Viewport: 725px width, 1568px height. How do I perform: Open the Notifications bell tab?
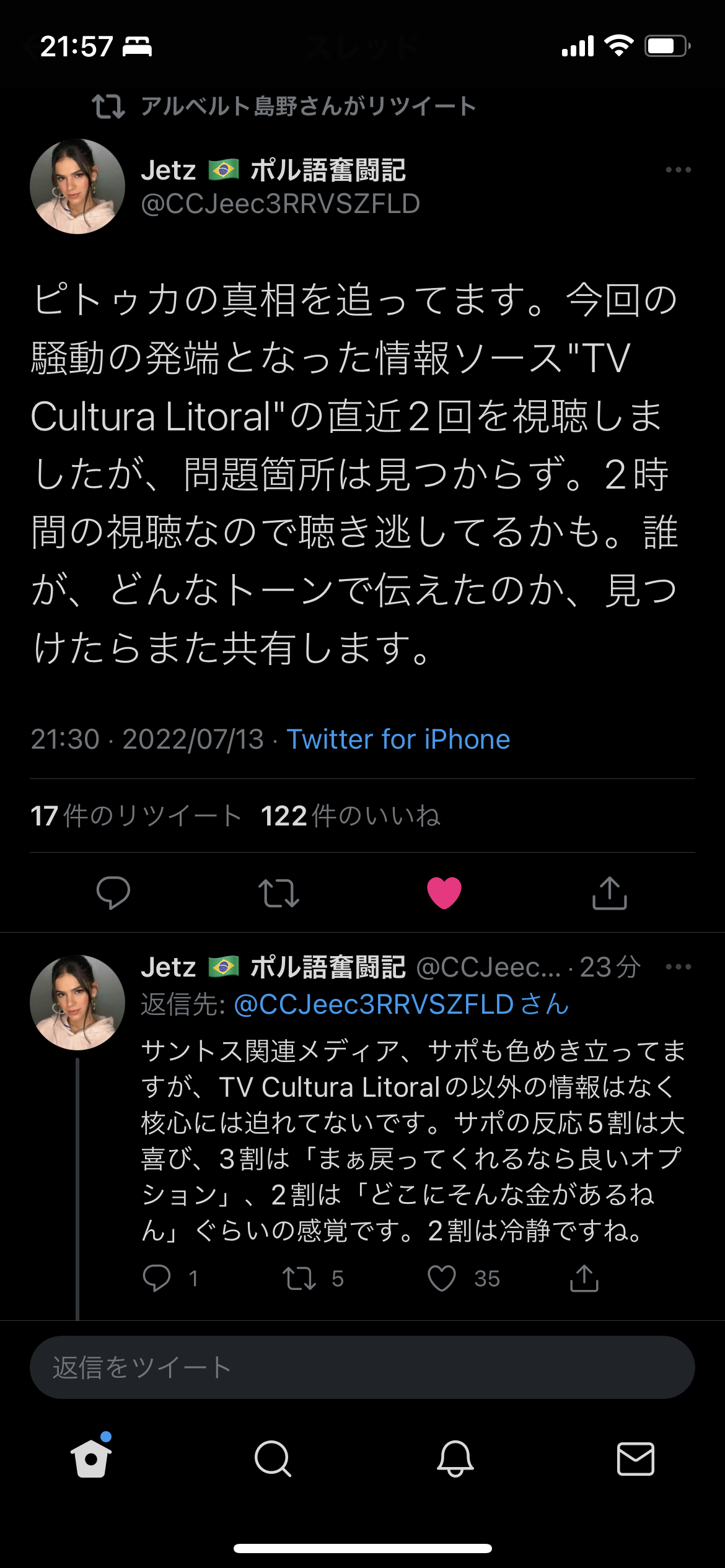pos(455,1459)
